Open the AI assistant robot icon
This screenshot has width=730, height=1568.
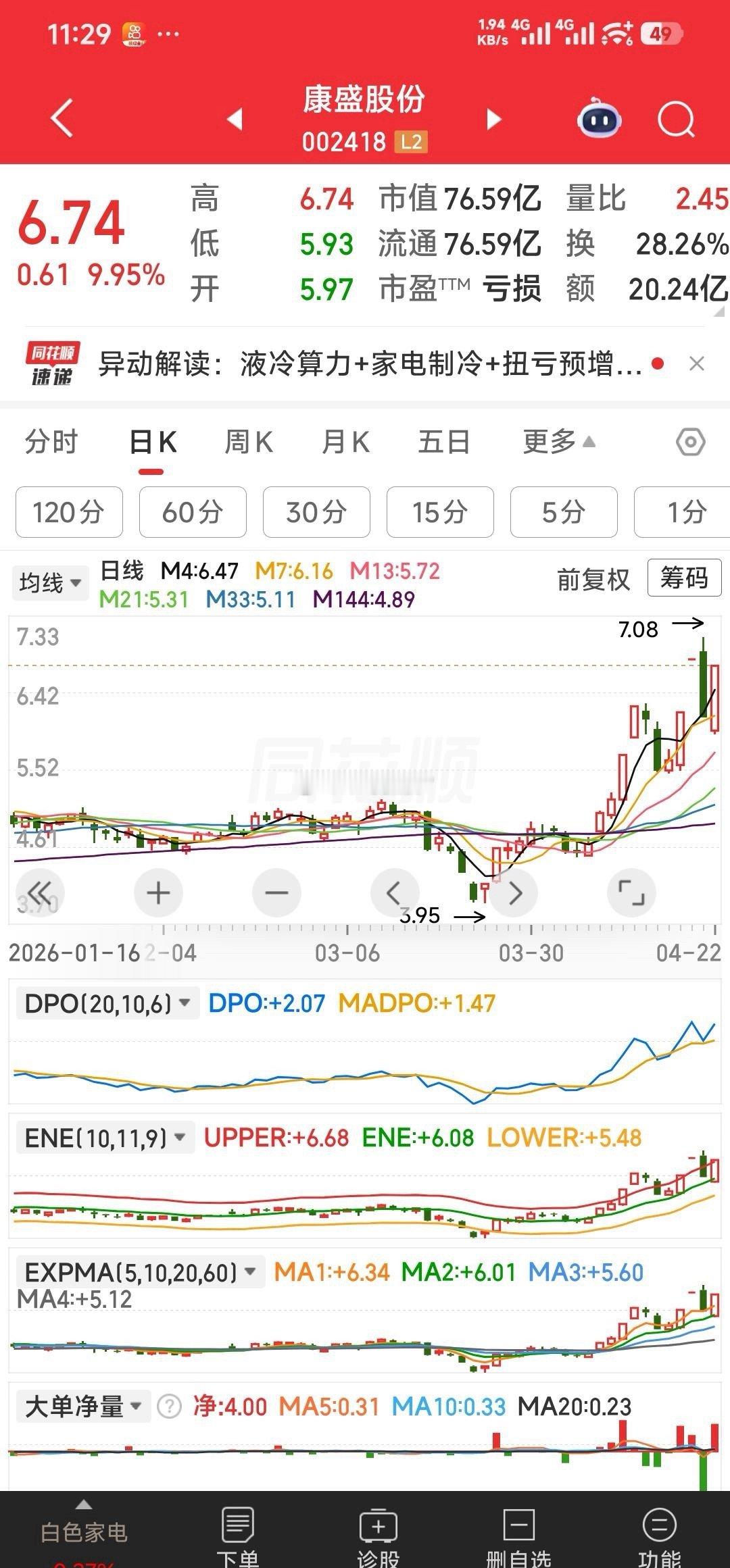click(x=598, y=119)
